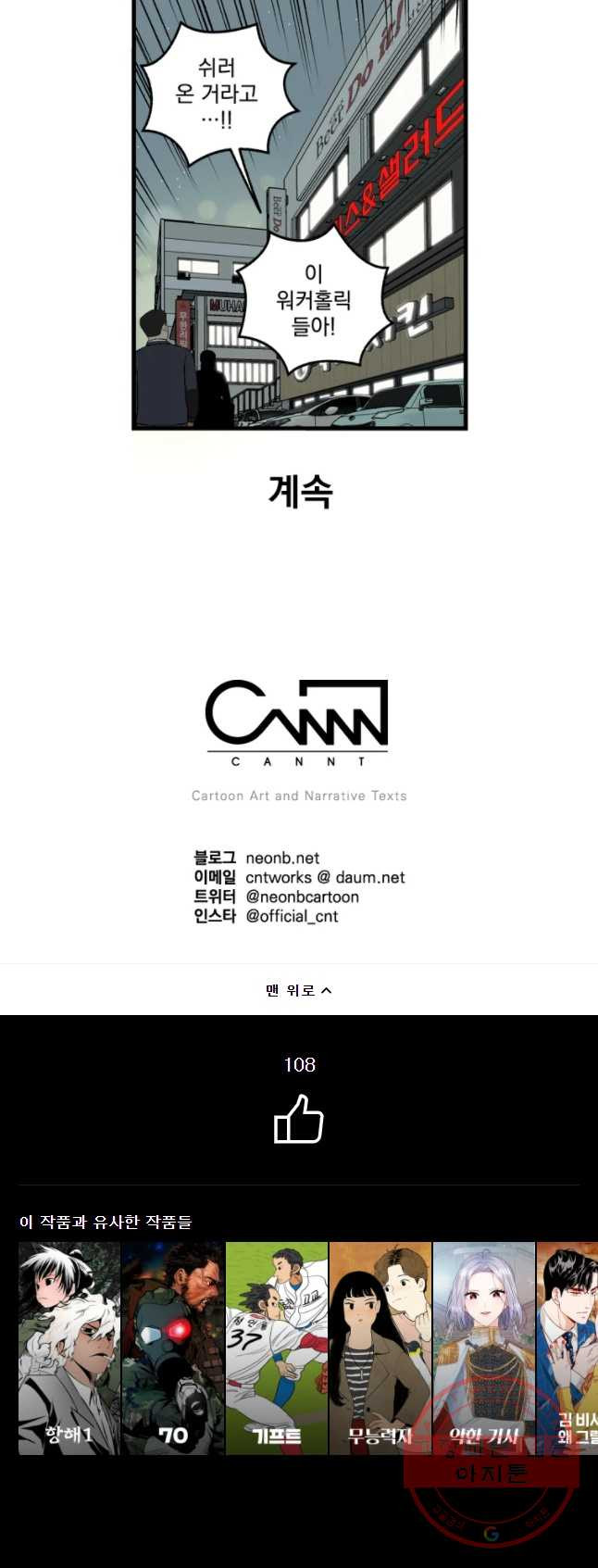Like this episode with the thumbs-up

point(298,1119)
